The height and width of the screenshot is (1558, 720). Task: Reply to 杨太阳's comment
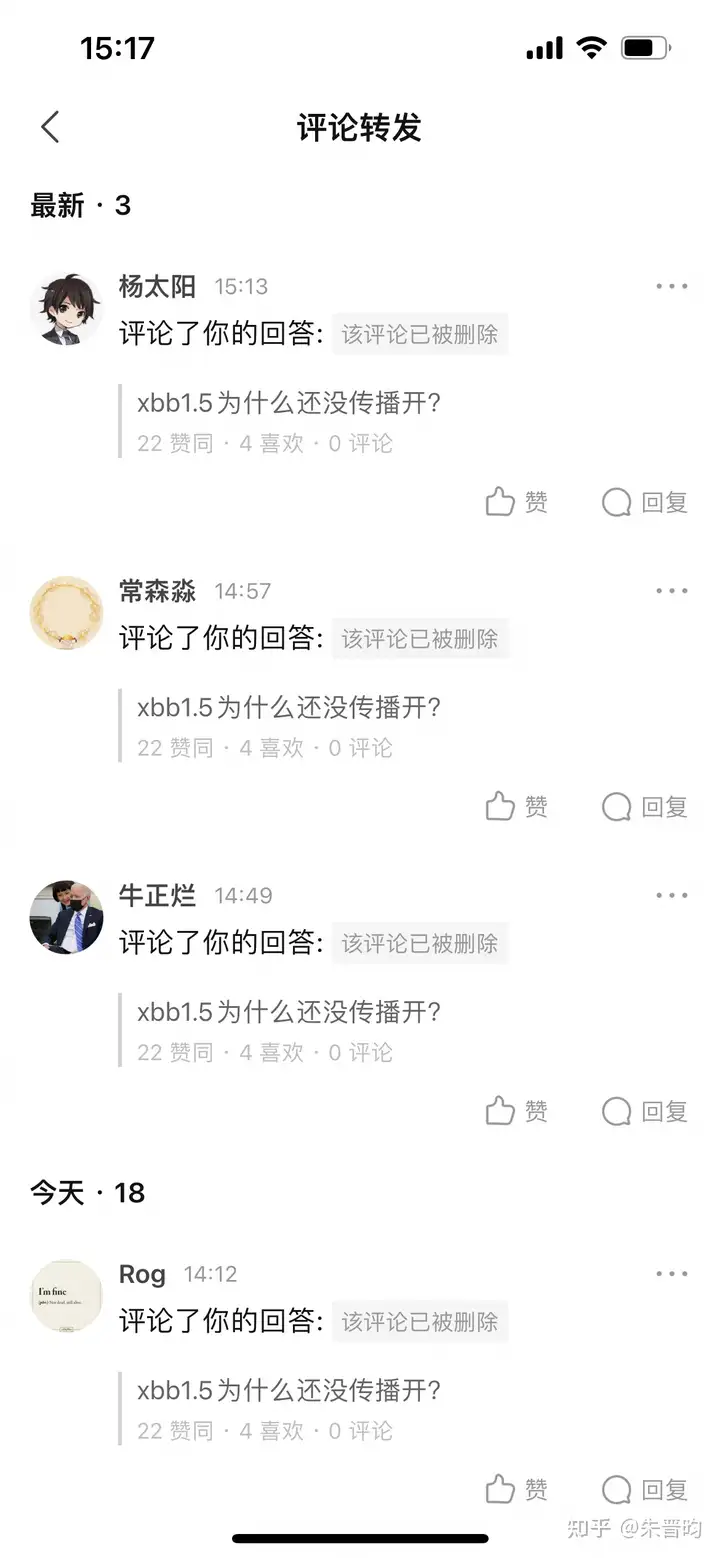pyautogui.click(x=645, y=502)
